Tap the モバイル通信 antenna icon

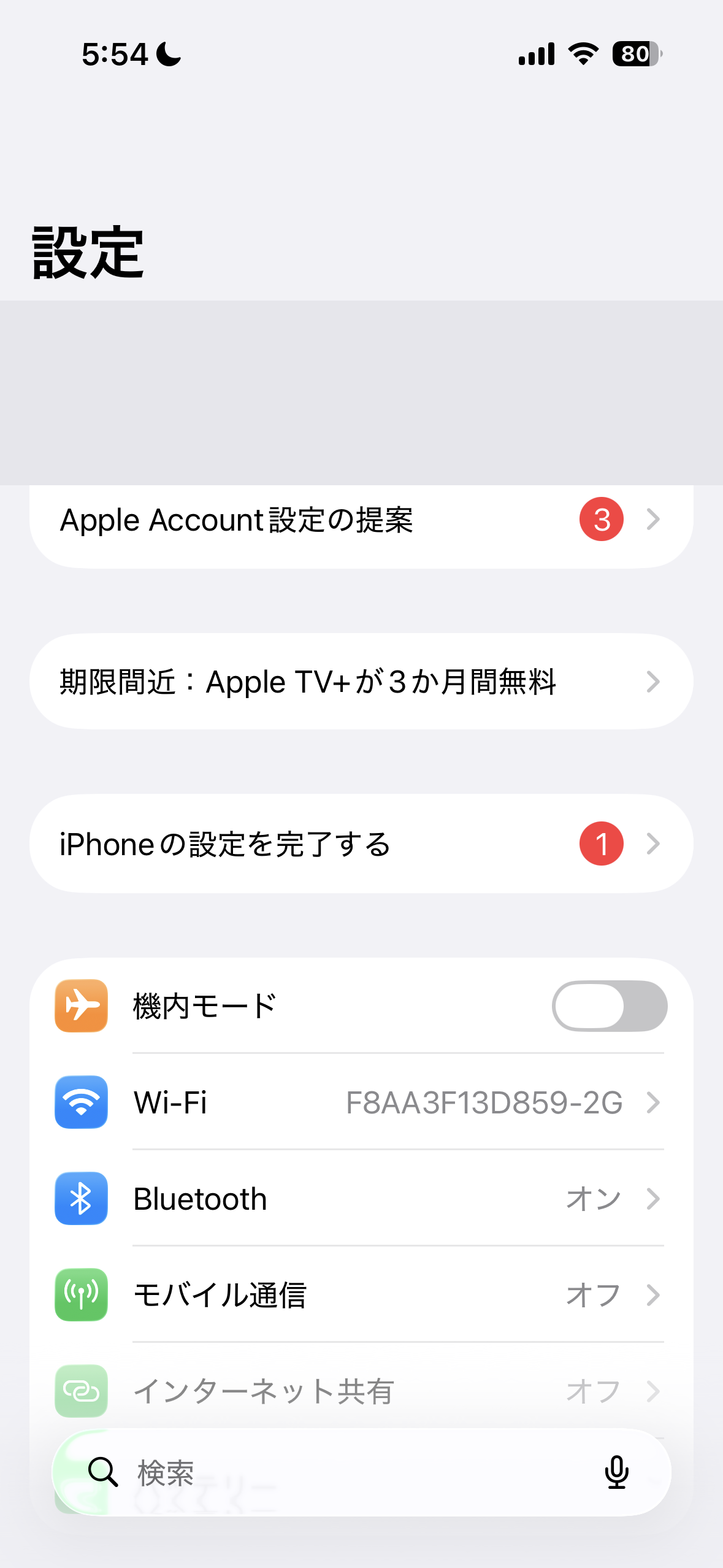[81, 1294]
